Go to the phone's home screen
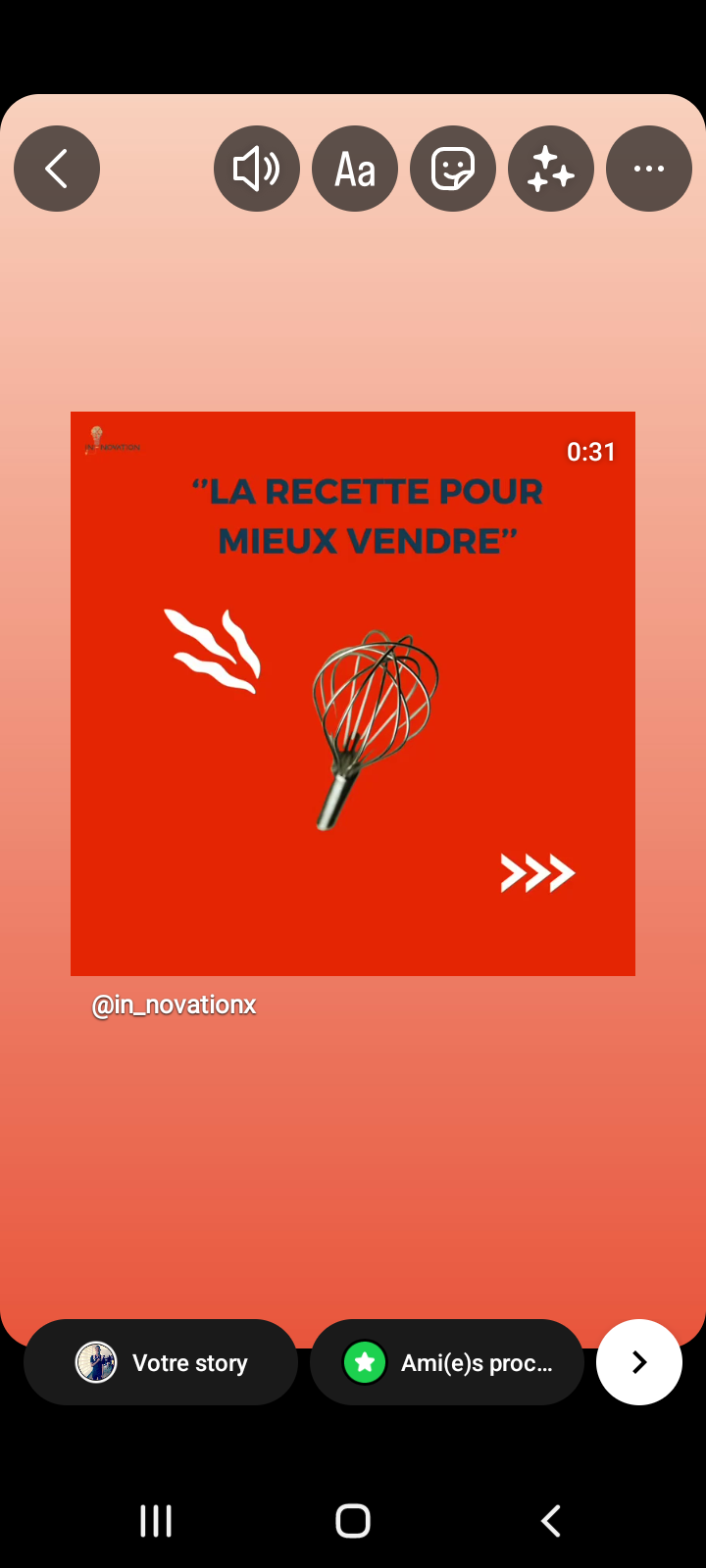Viewport: 706px width, 1568px height. coord(353,1521)
